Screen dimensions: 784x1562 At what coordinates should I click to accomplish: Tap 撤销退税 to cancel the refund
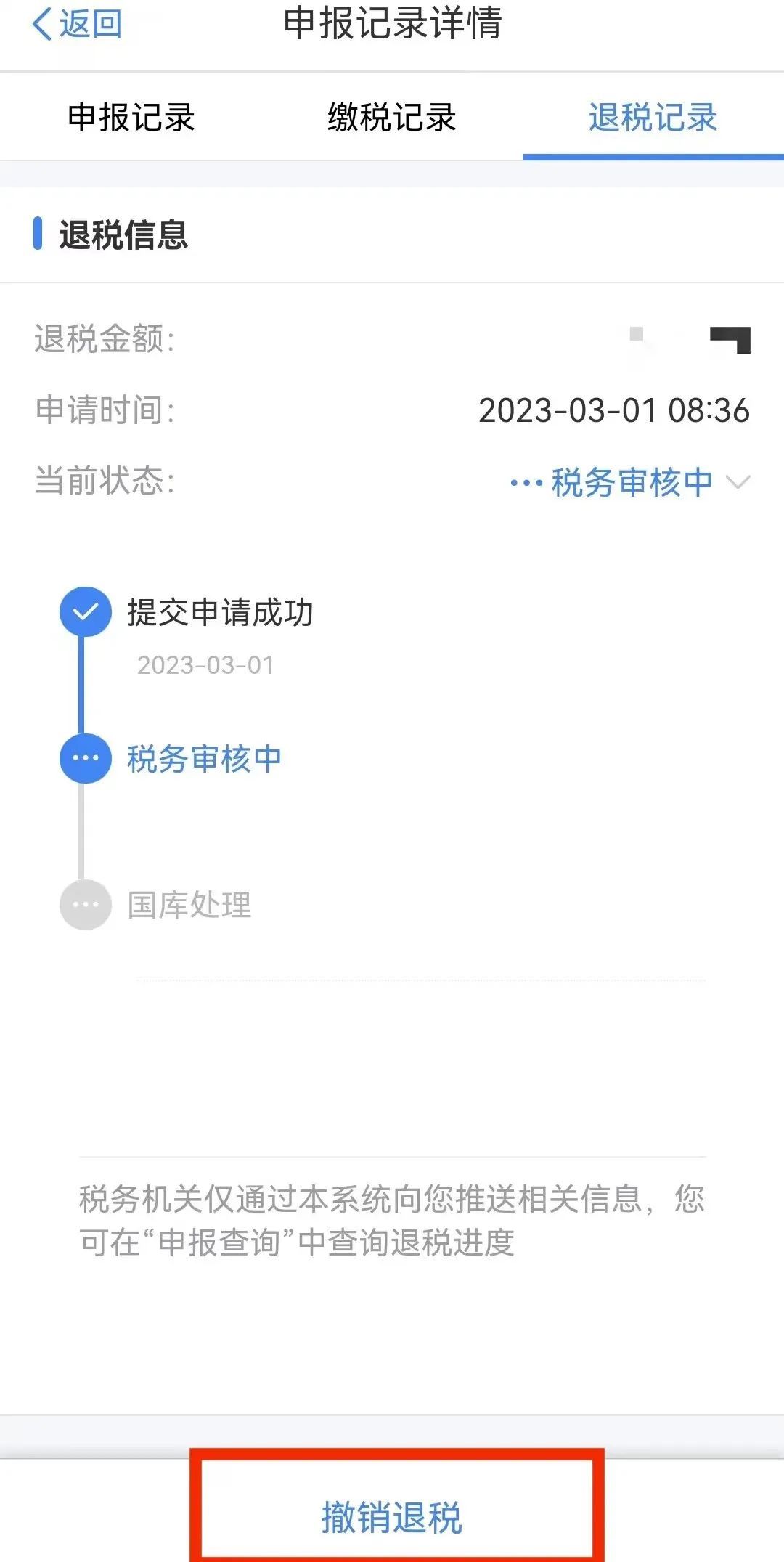(x=392, y=1517)
